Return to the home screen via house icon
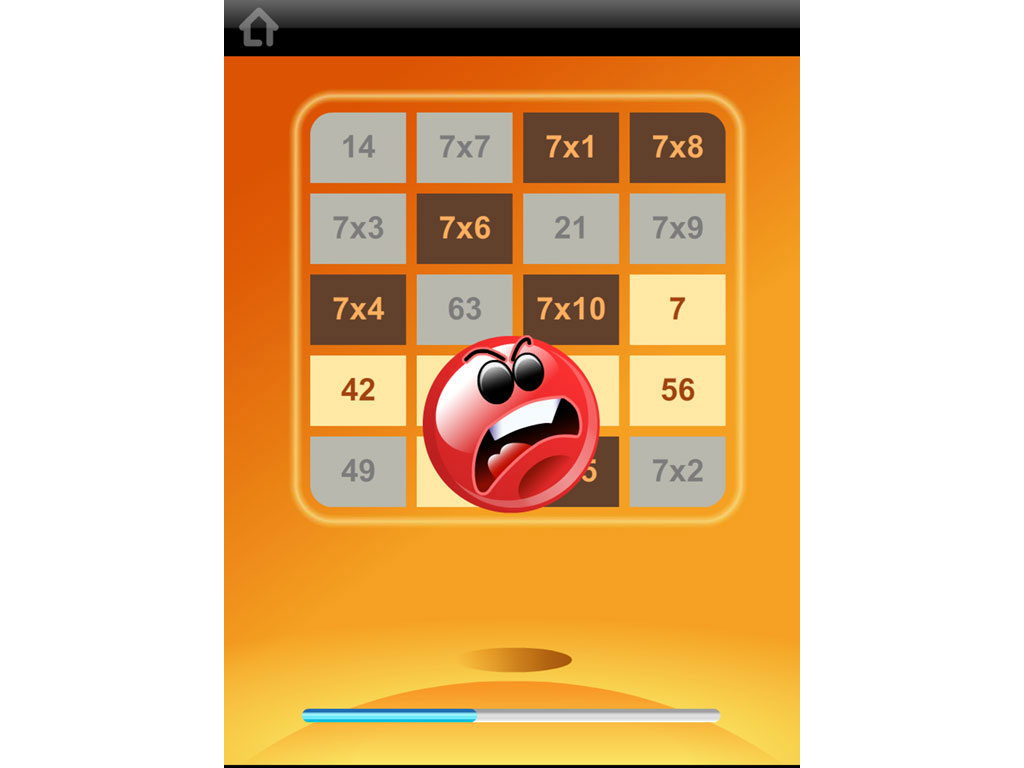This screenshot has width=1024, height=768. coord(258,27)
